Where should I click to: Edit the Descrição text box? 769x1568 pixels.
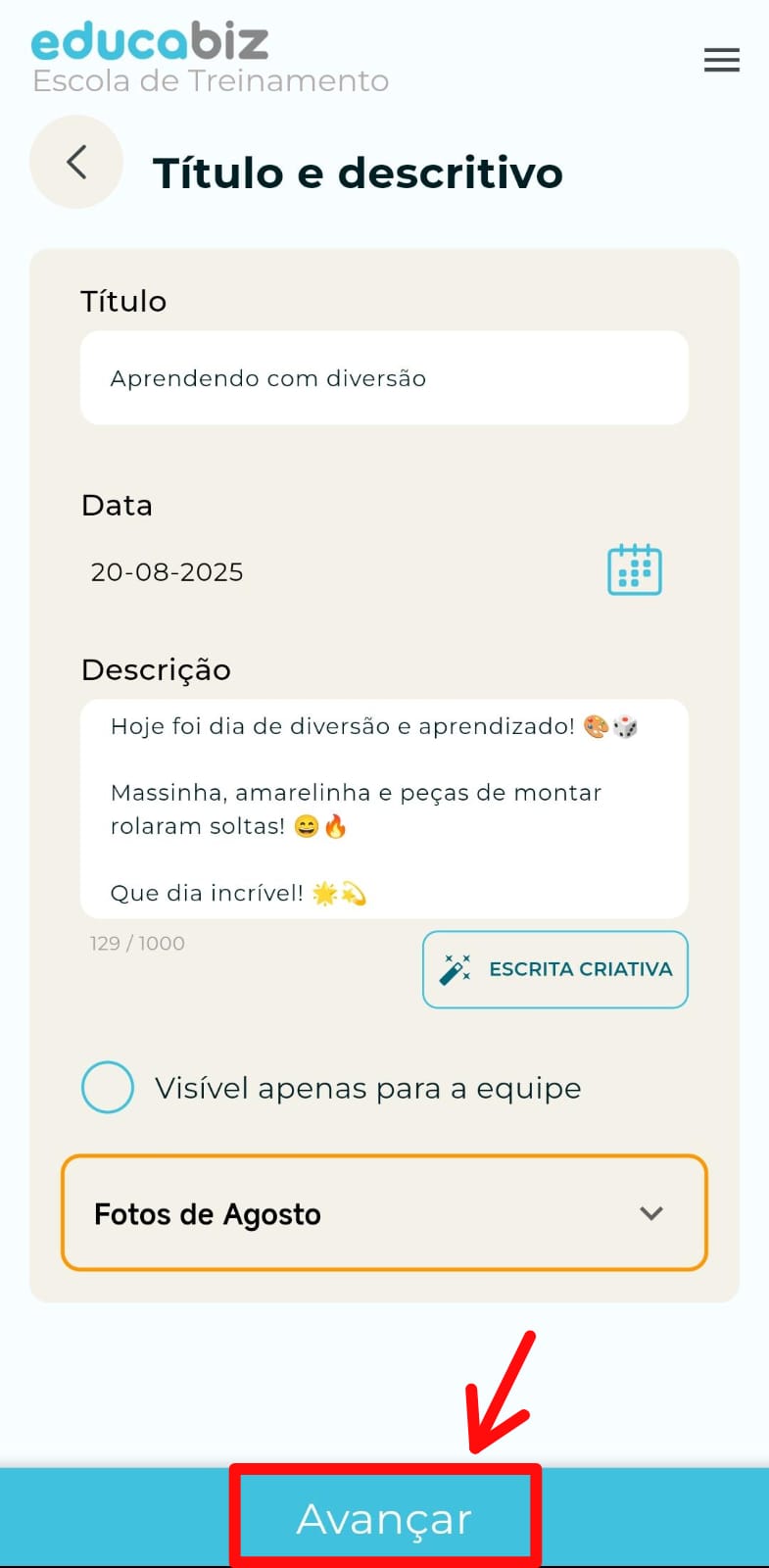384,808
